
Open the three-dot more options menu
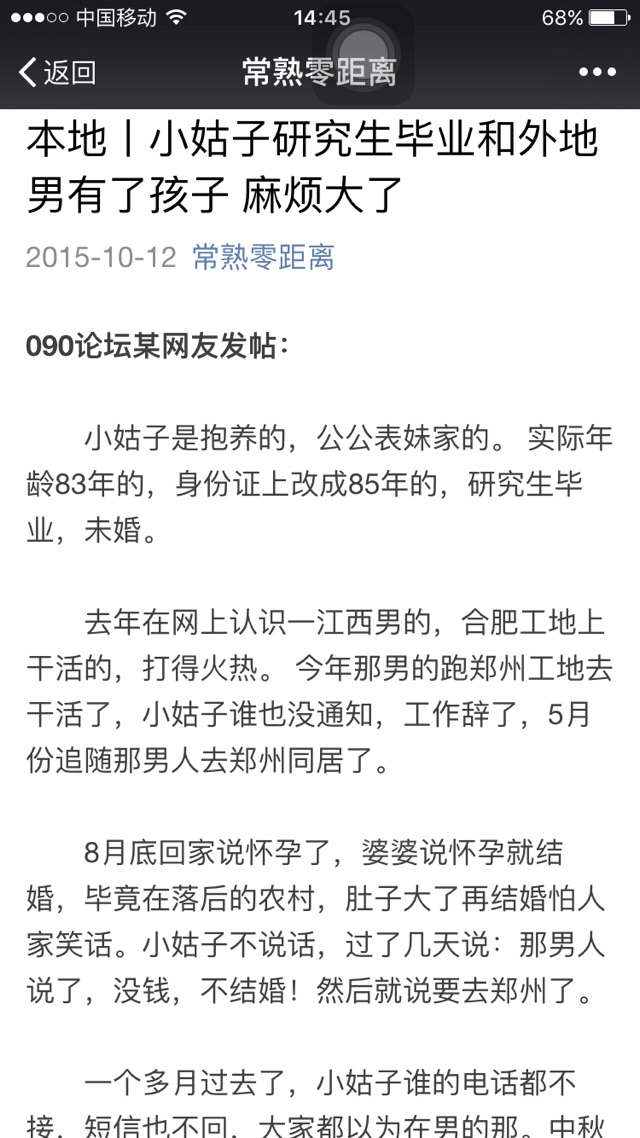pyautogui.click(x=597, y=72)
